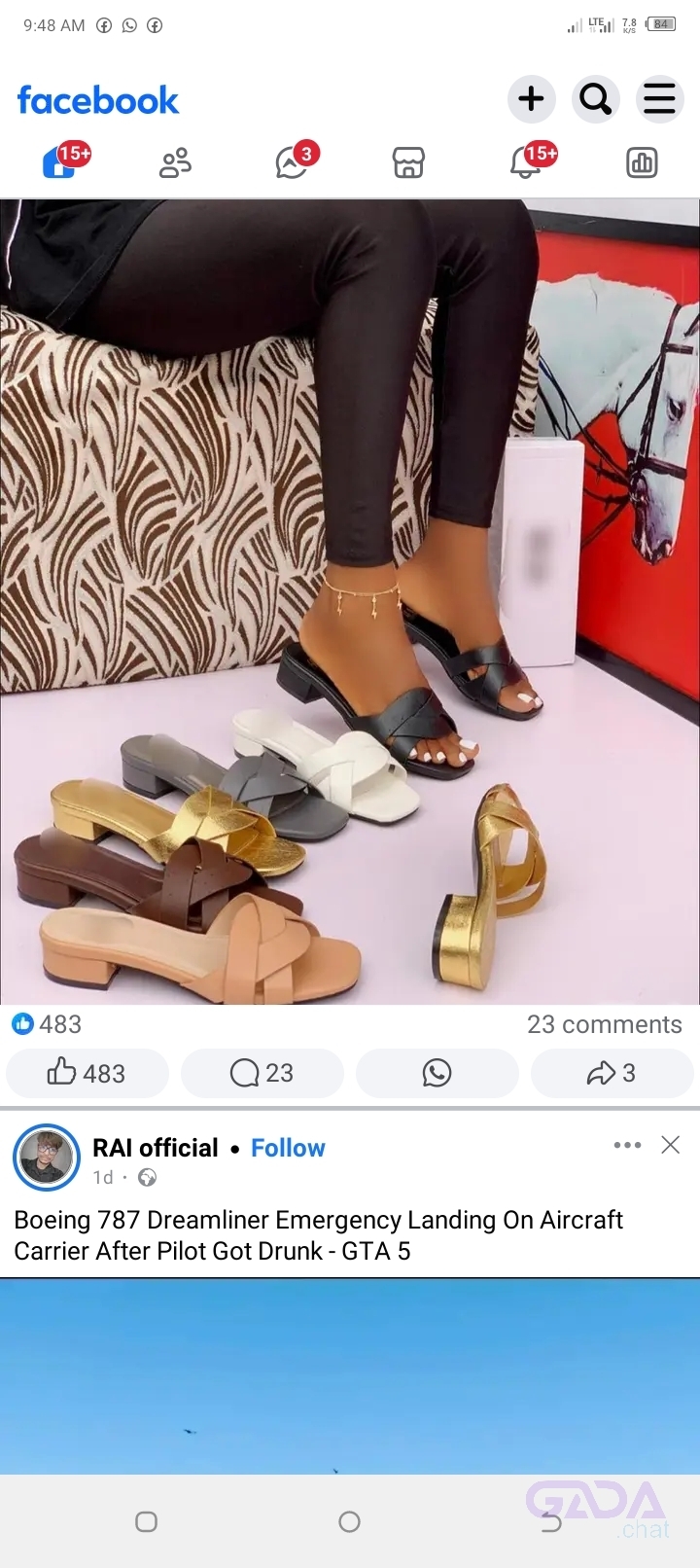This screenshot has width=700, height=1568.
Task: Open the Friends tab
Action: tap(175, 162)
